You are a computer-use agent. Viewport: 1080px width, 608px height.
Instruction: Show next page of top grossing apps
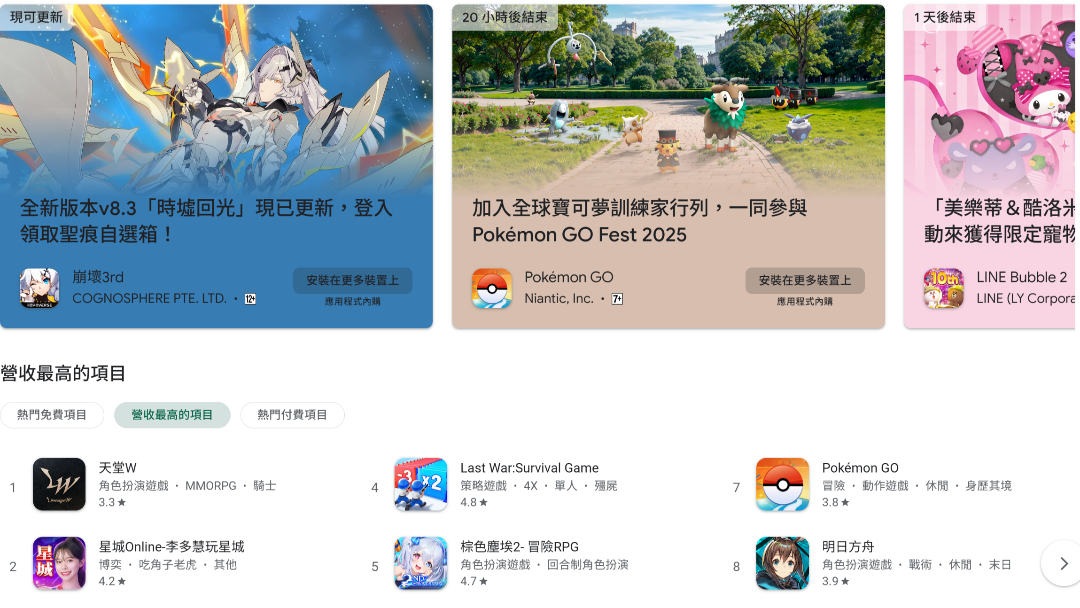click(1062, 563)
